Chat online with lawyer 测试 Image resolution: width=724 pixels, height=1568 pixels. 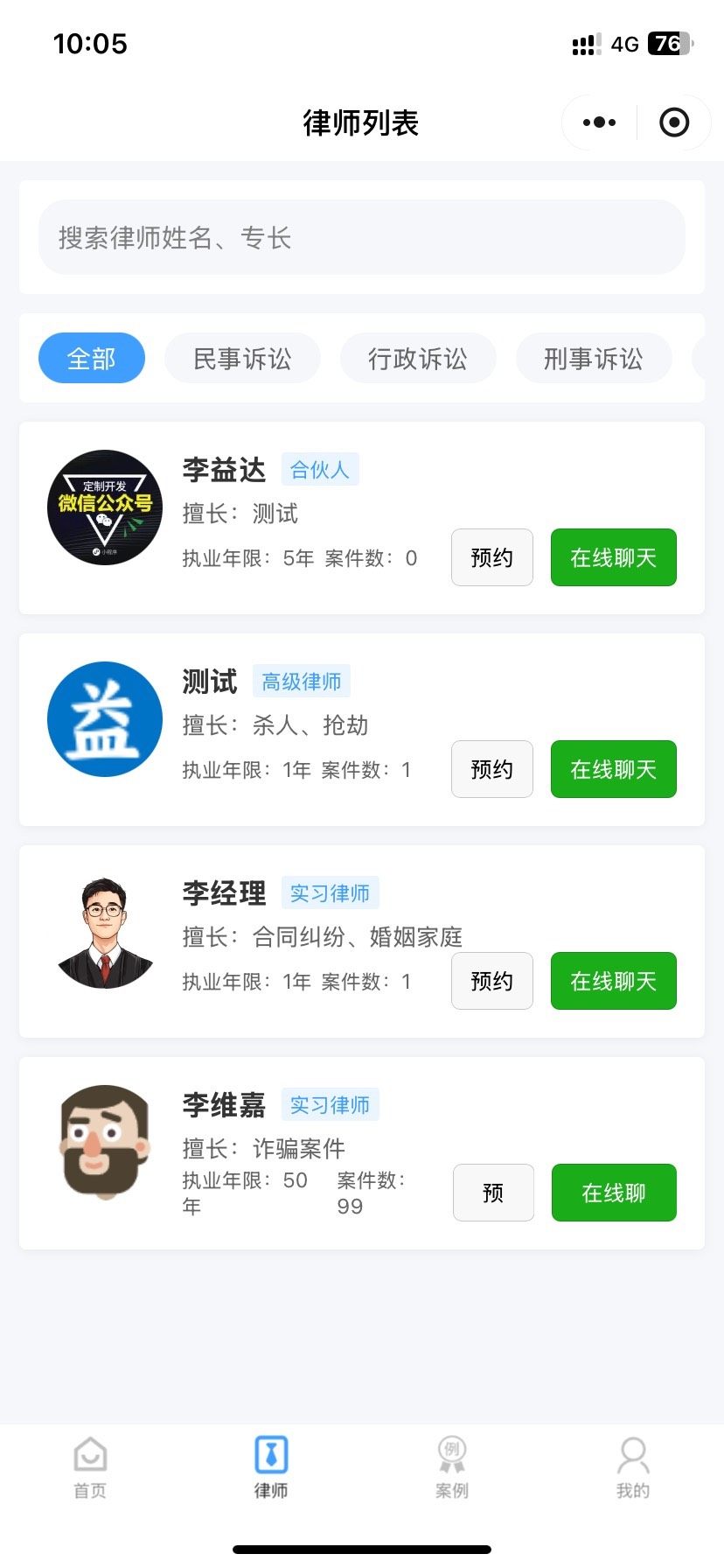click(x=613, y=769)
